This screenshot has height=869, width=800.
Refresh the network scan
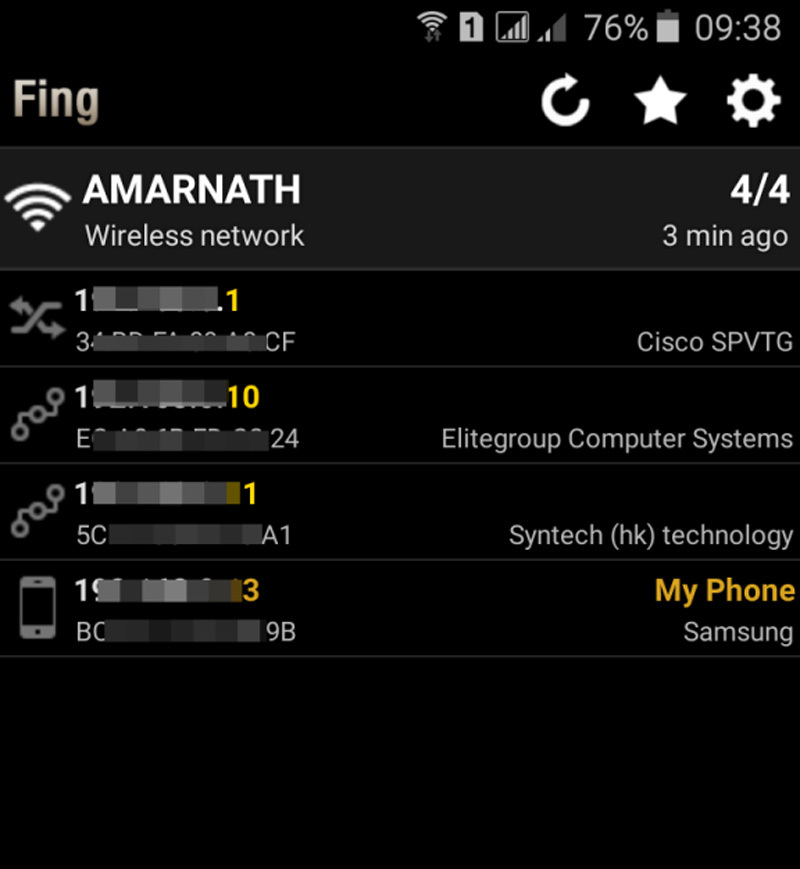point(566,101)
